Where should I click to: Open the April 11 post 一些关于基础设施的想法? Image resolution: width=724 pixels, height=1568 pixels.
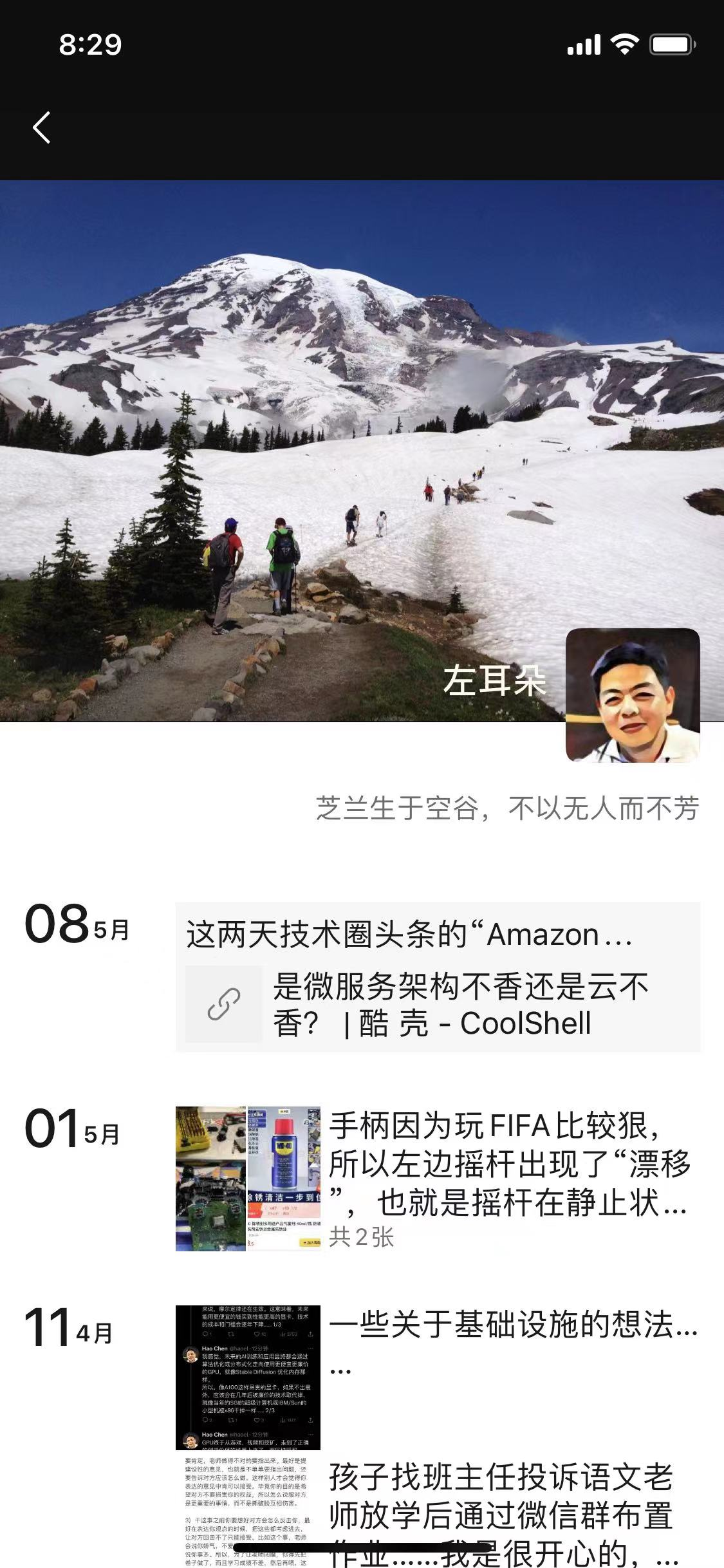pos(513,1325)
